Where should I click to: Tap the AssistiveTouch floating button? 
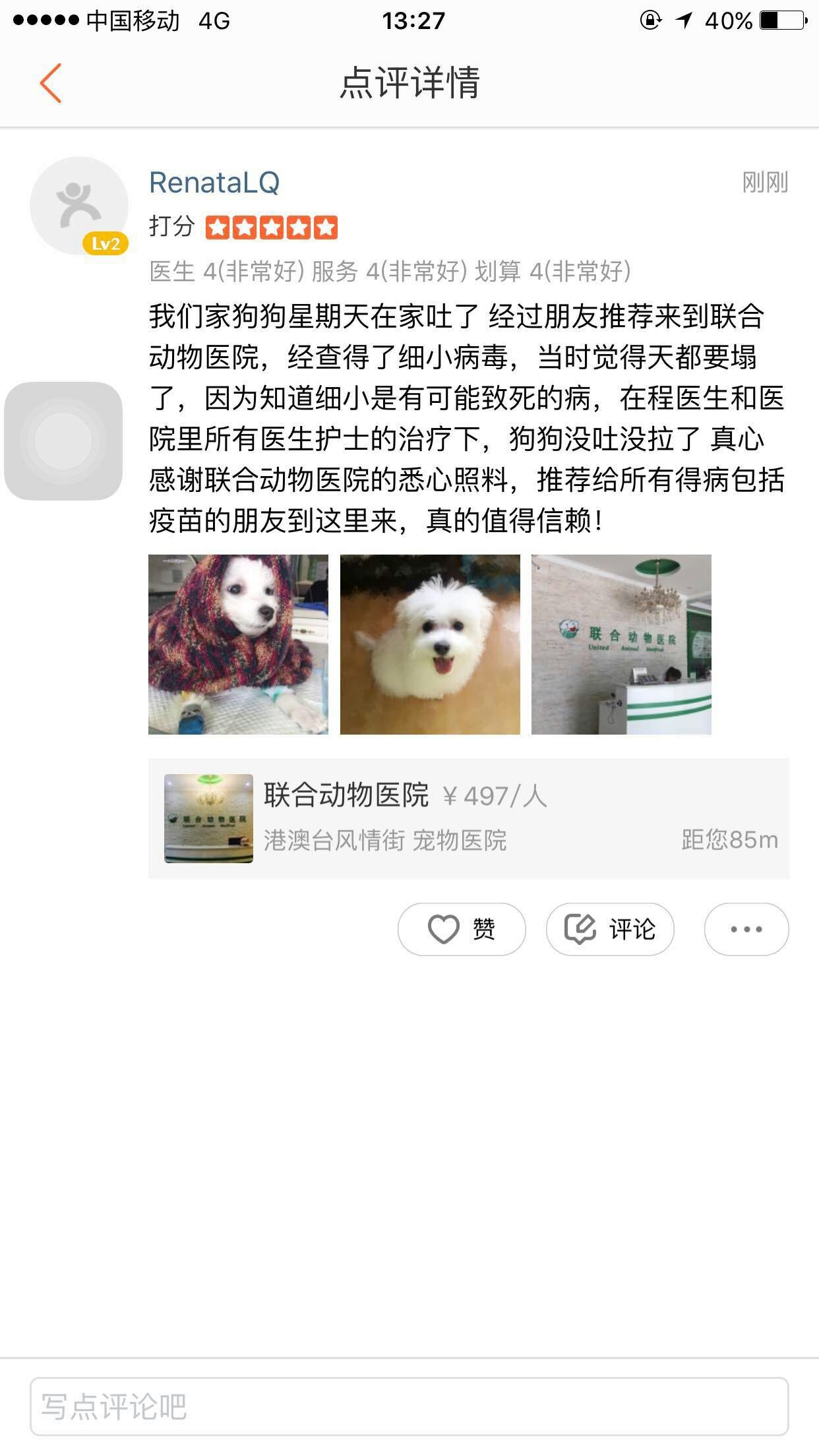point(63,440)
